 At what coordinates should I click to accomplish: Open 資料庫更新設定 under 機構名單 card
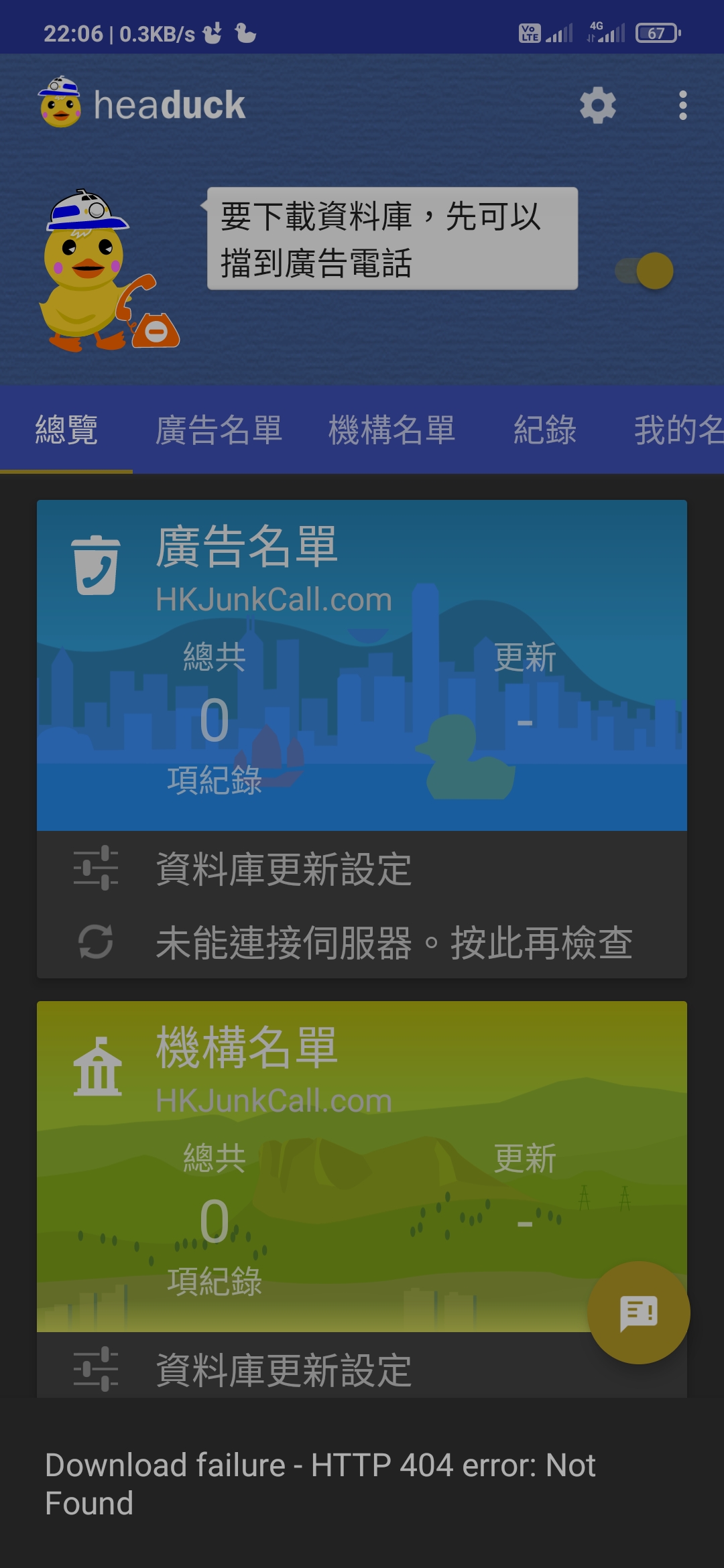click(362, 1370)
